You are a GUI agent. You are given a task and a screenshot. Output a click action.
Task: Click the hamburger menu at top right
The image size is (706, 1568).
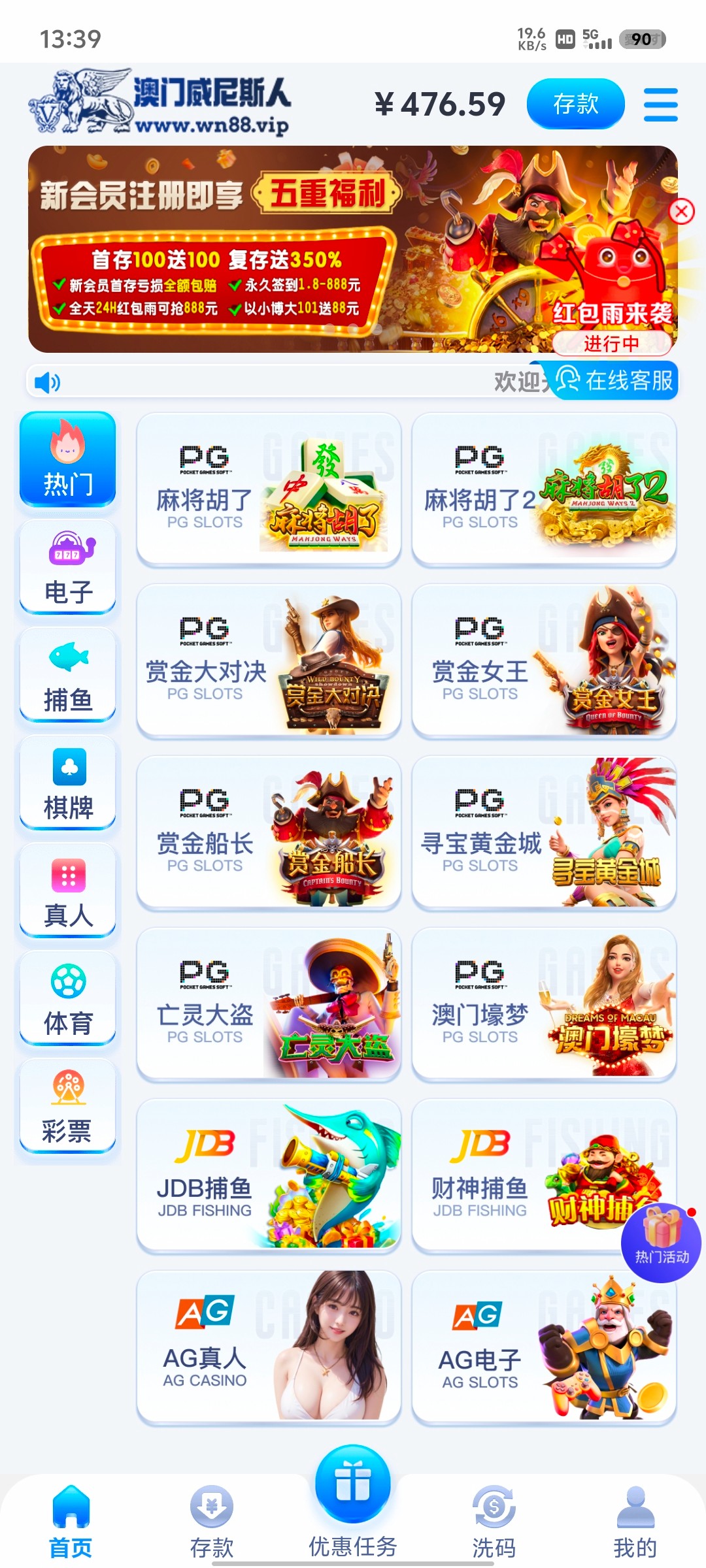[660, 105]
